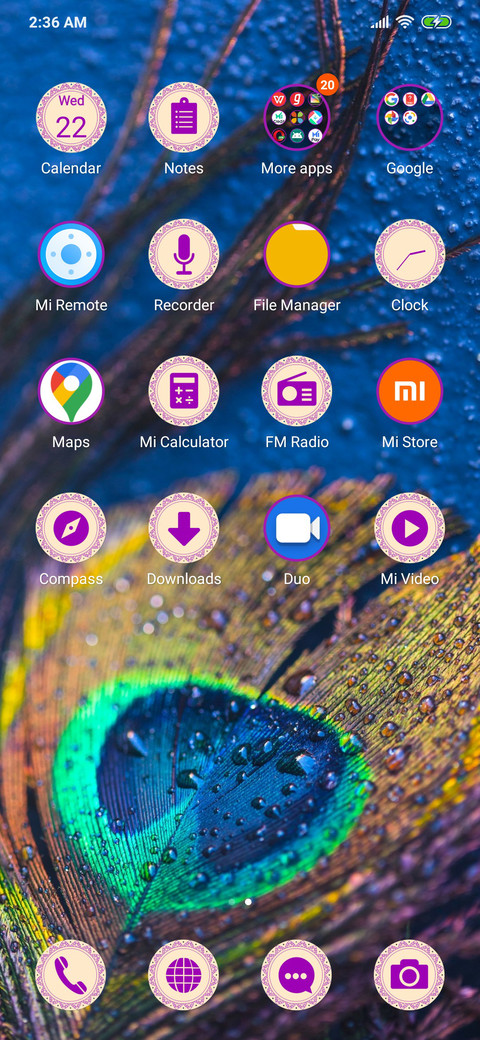Launch the browser globe icon in dock

(x=184, y=975)
